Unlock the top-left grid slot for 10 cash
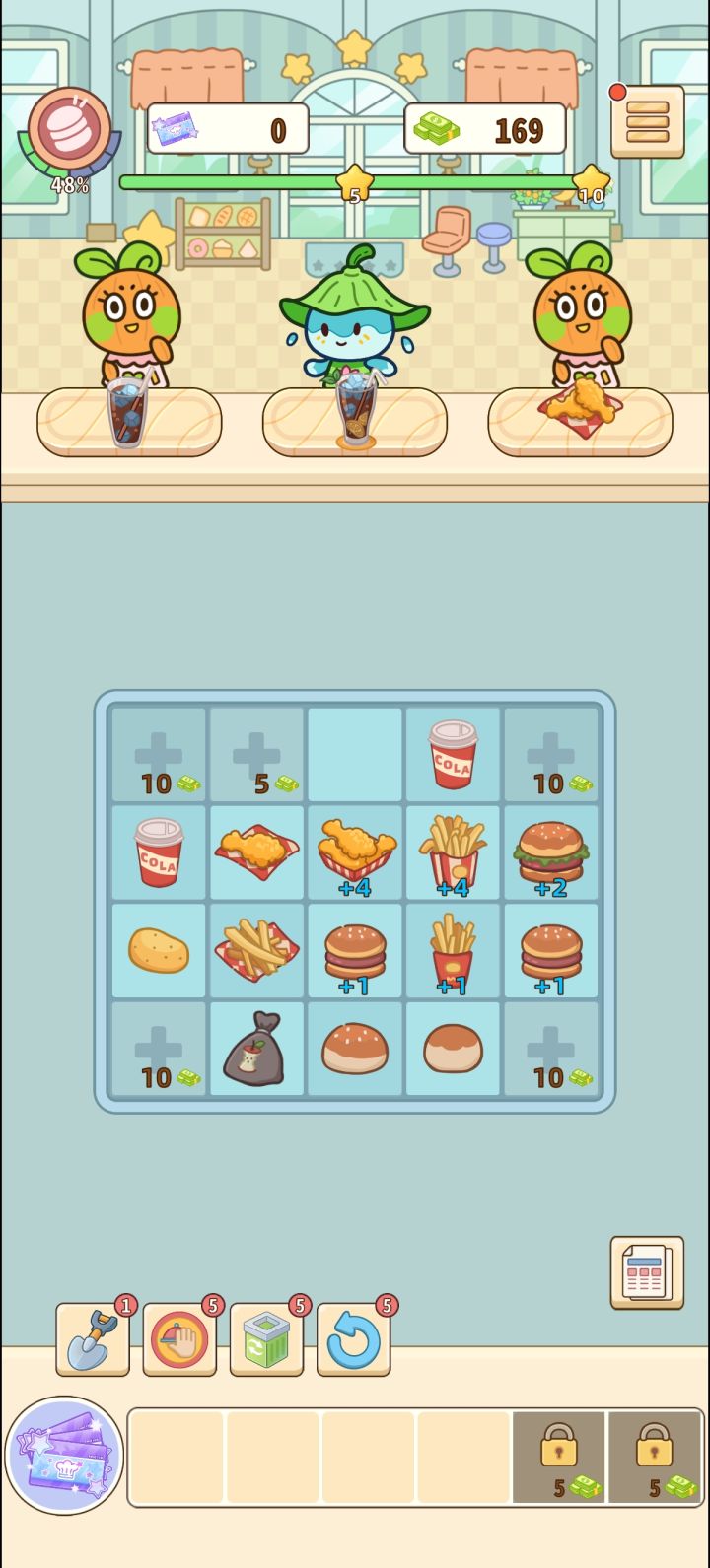This screenshot has height=1568, width=710. pyautogui.click(x=158, y=754)
